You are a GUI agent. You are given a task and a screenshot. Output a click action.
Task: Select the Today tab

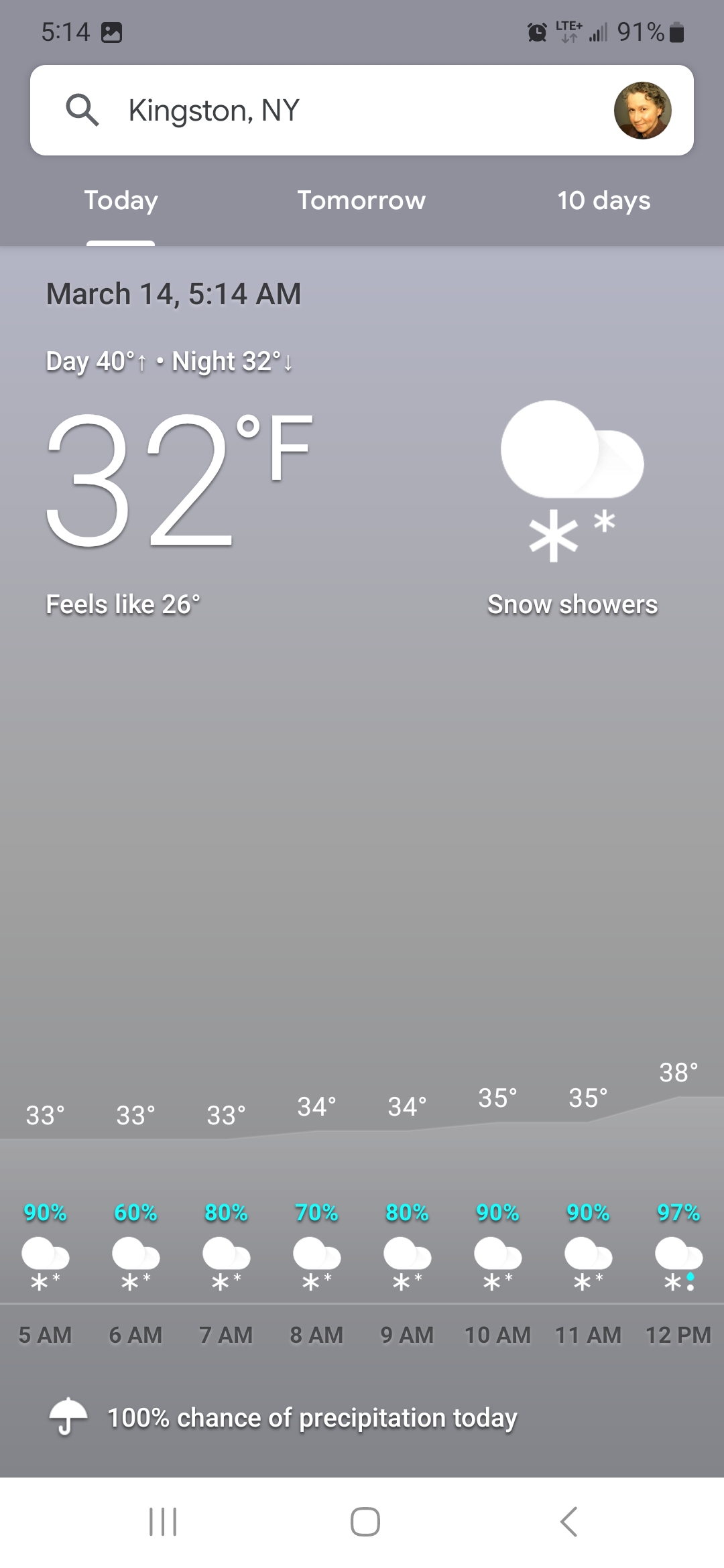pyautogui.click(x=121, y=200)
